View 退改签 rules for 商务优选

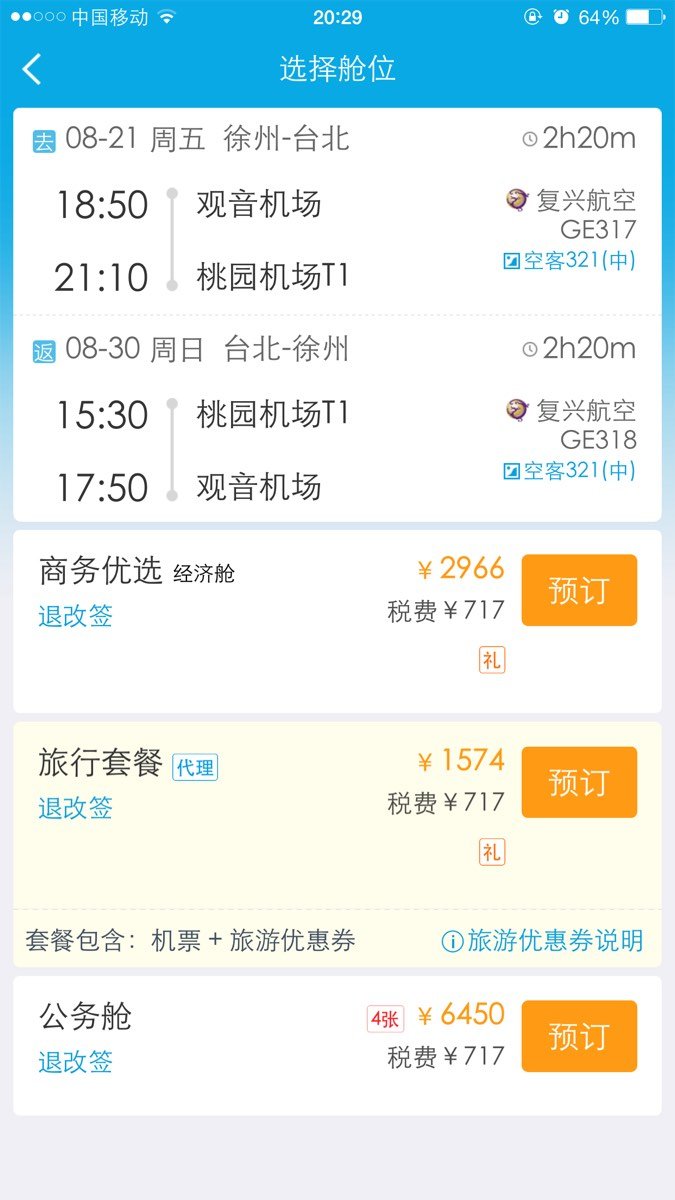(75, 616)
